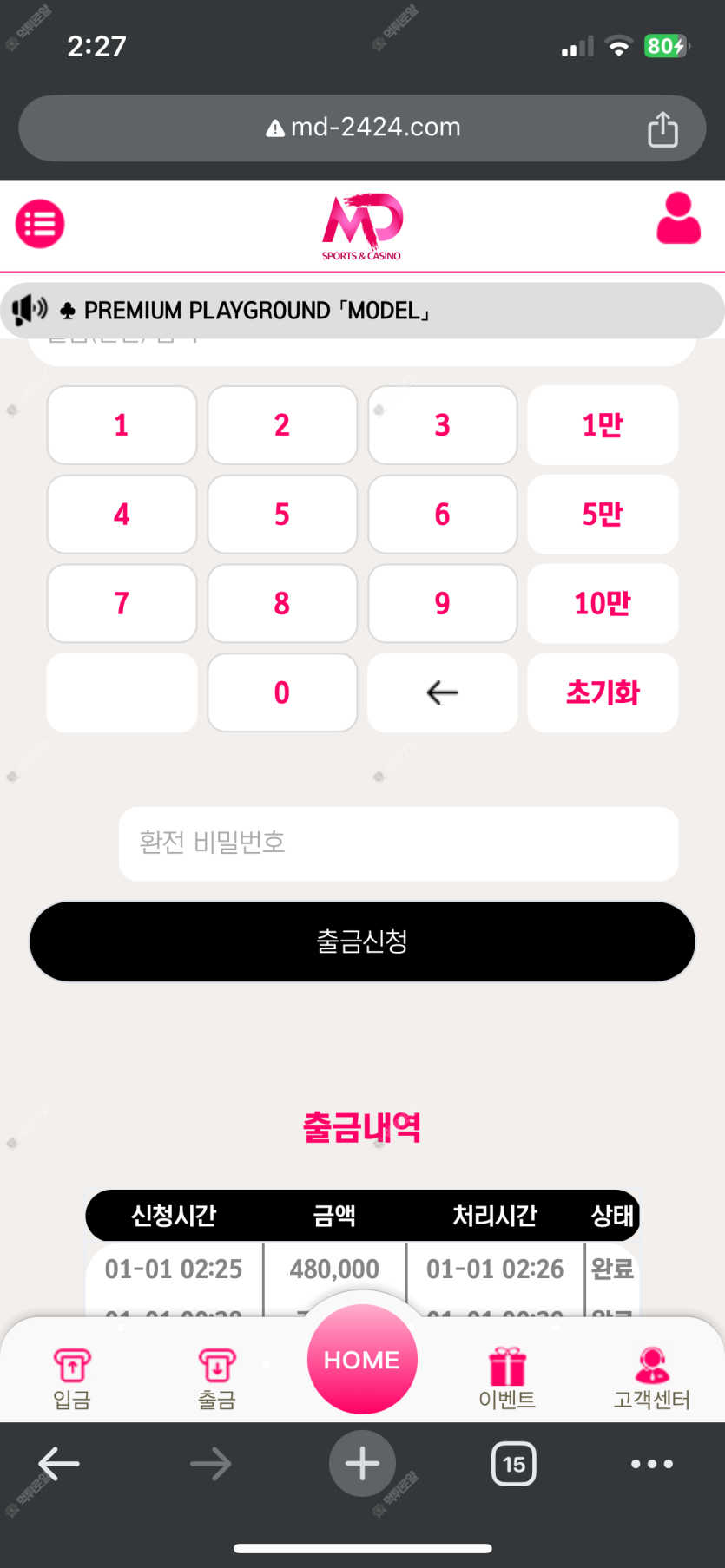Add 1만 to the amount

point(603,425)
